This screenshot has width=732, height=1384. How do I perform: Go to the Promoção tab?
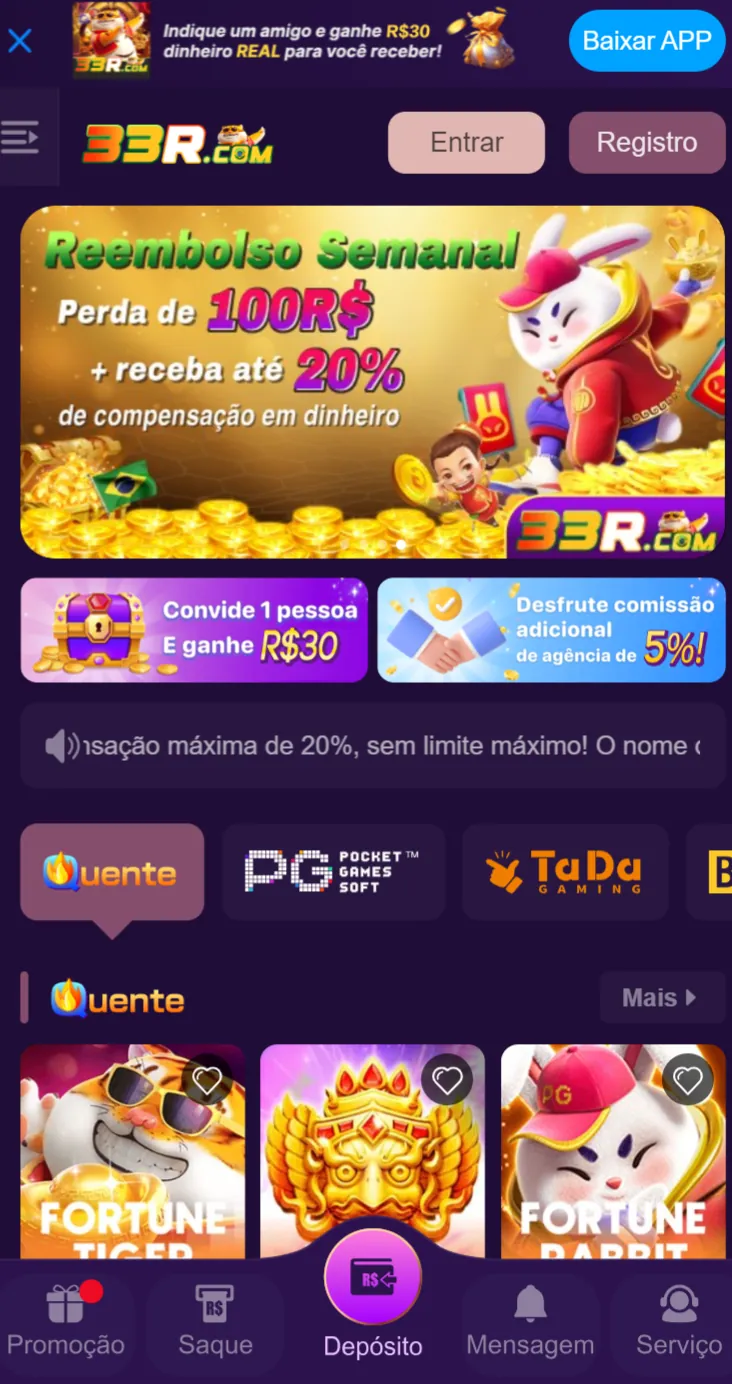[x=66, y=1322]
